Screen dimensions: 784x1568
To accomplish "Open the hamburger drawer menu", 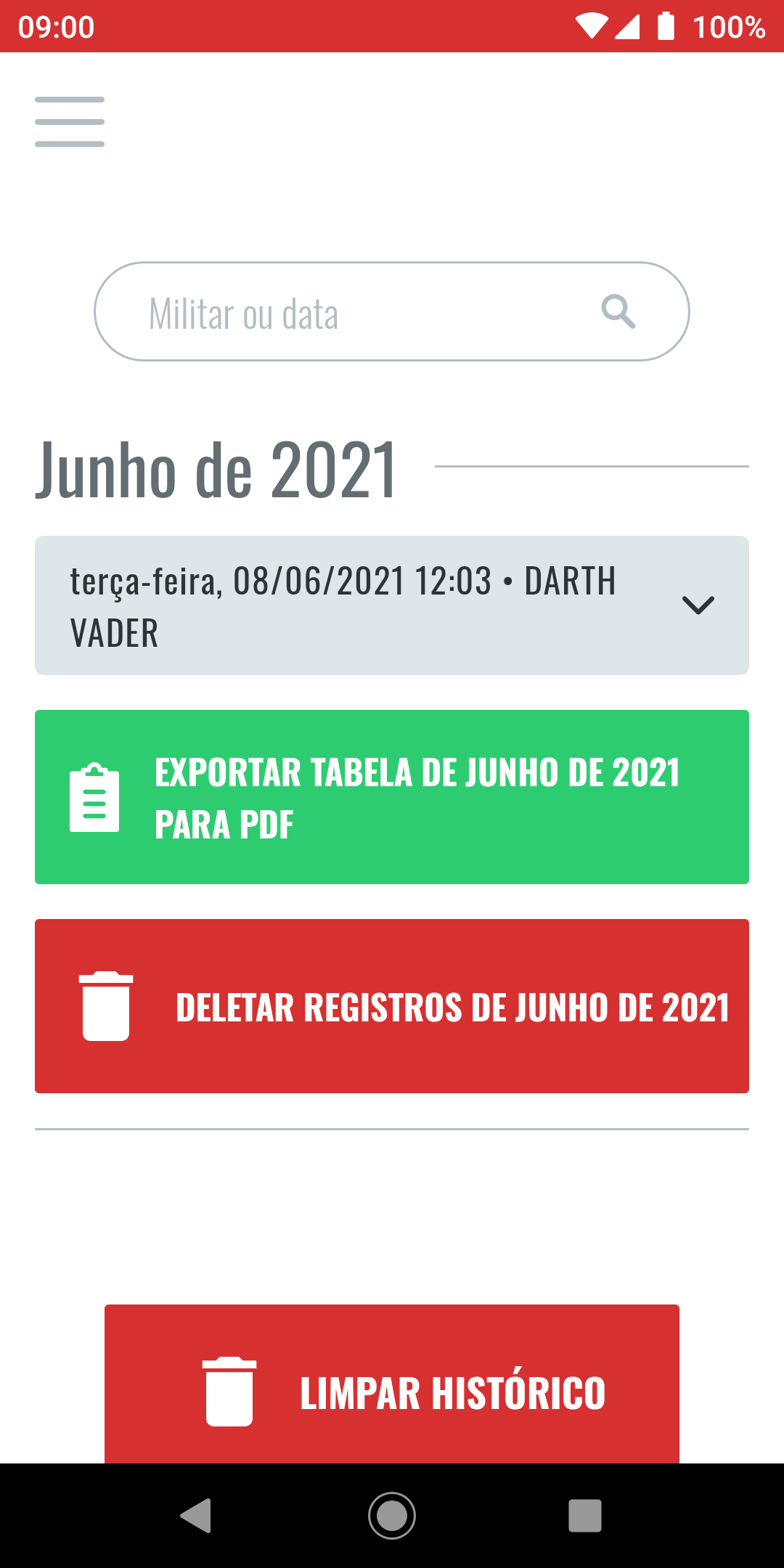I will tap(70, 122).
